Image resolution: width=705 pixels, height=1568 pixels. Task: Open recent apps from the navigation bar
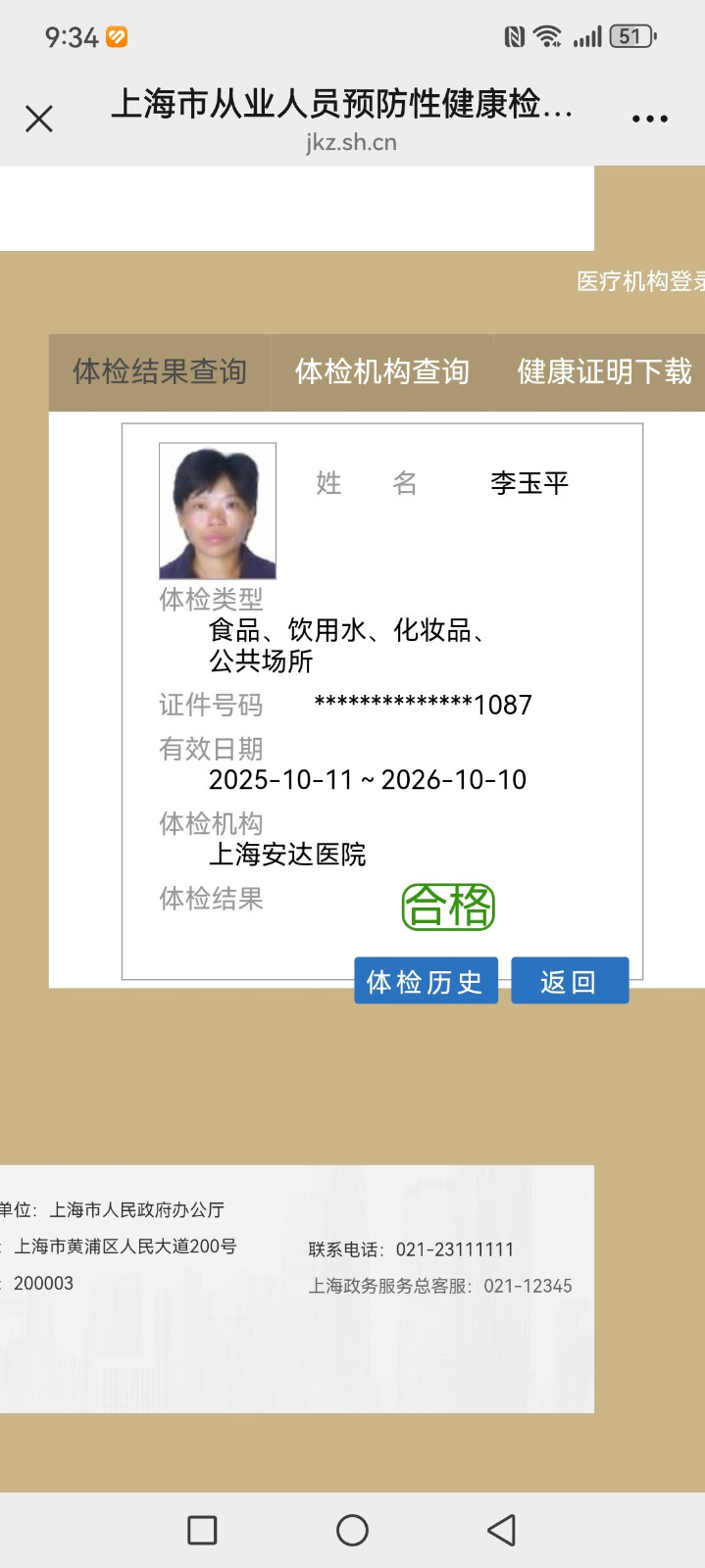click(202, 1530)
